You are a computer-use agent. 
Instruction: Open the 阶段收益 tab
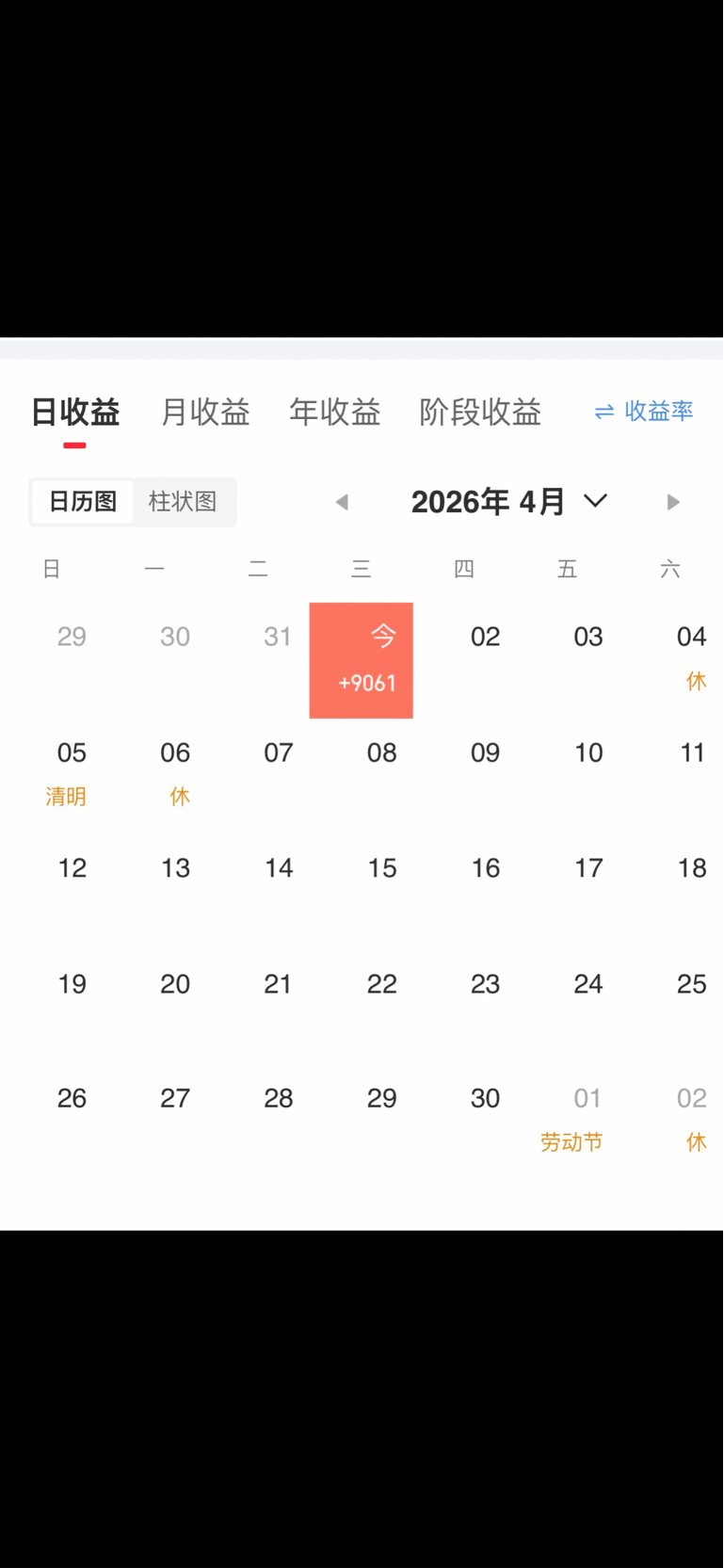pyautogui.click(x=480, y=412)
